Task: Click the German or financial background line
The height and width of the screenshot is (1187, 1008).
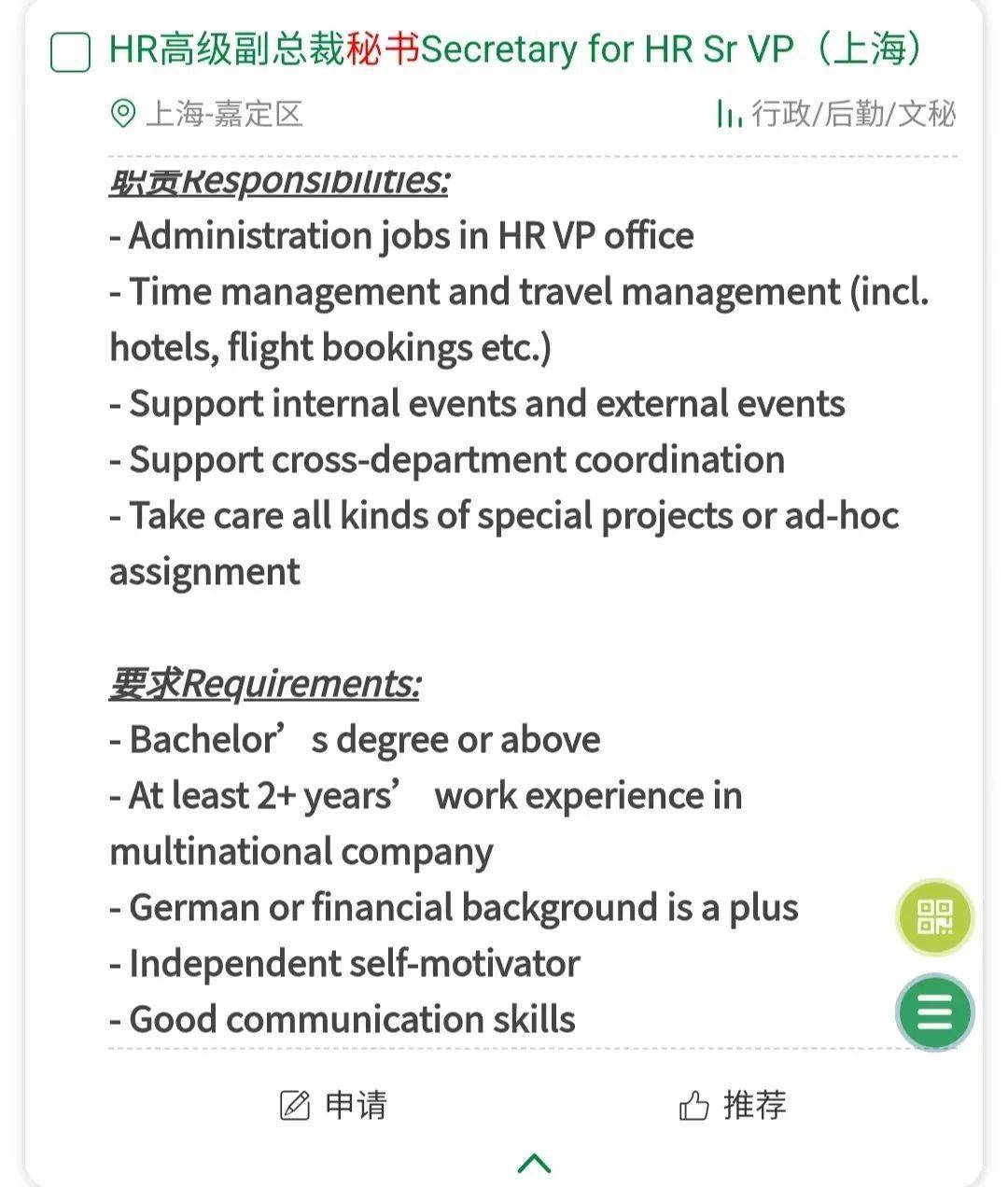Action: click(x=455, y=906)
